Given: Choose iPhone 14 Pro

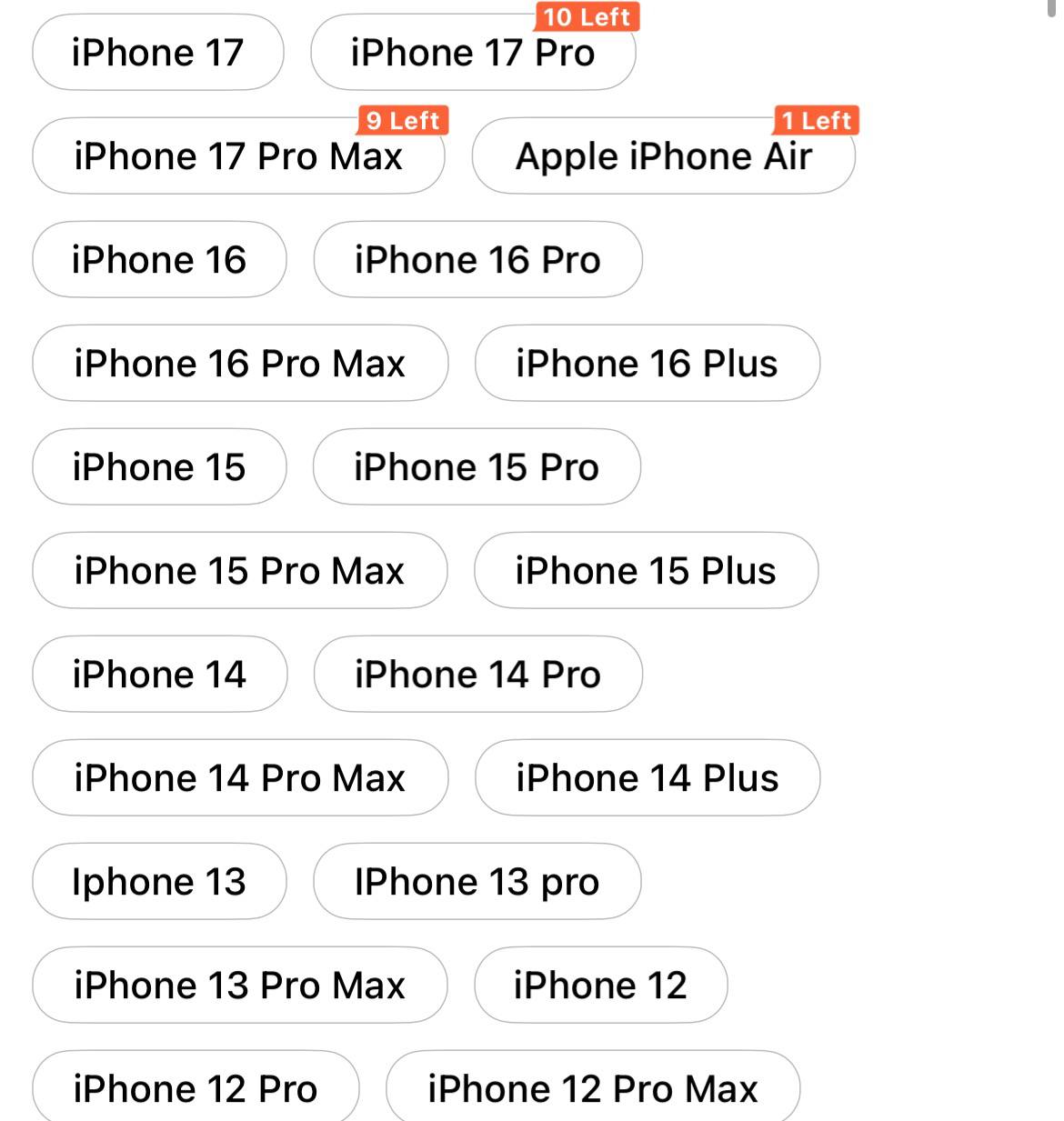Looking at the screenshot, I should click(477, 675).
